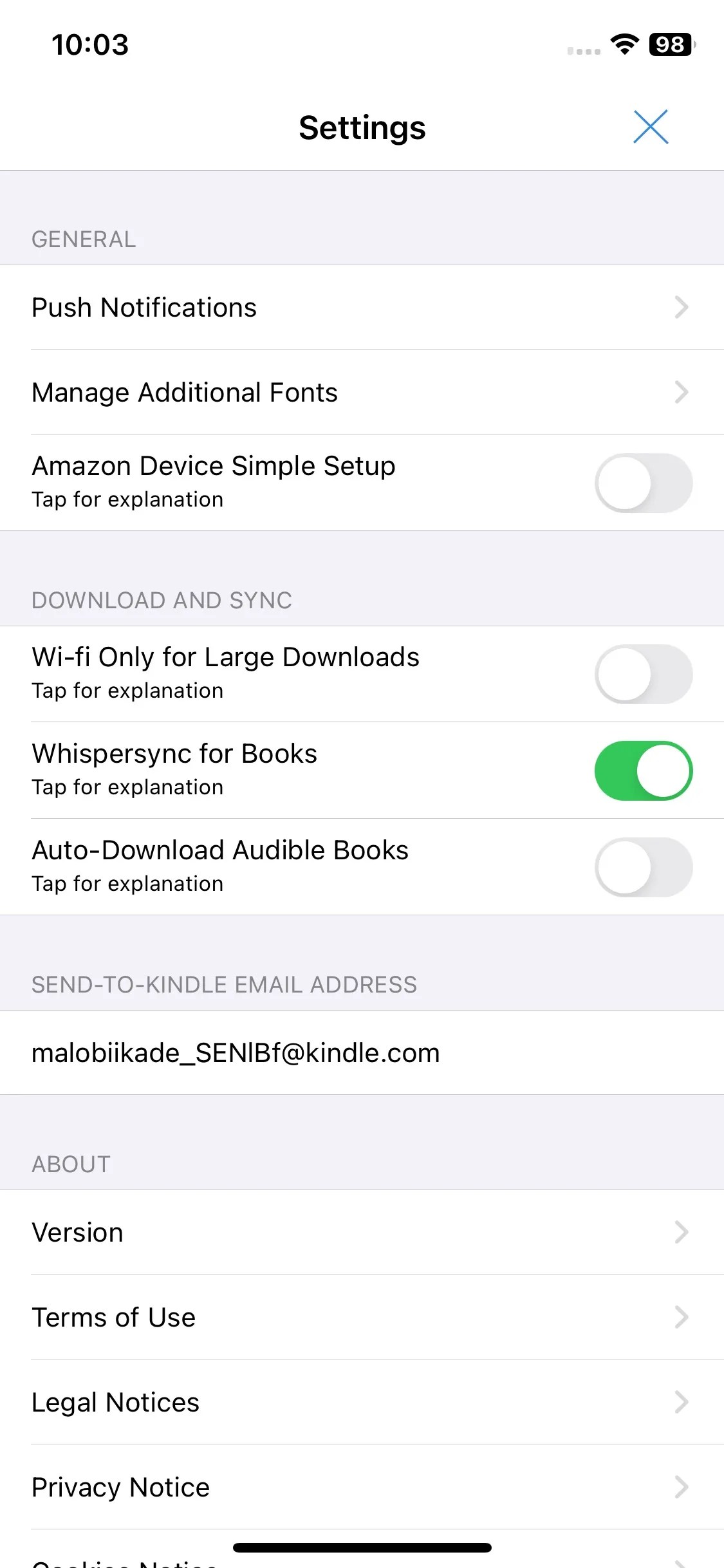The image size is (724, 1568).
Task: Open Terms of Use
Action: click(362, 1317)
